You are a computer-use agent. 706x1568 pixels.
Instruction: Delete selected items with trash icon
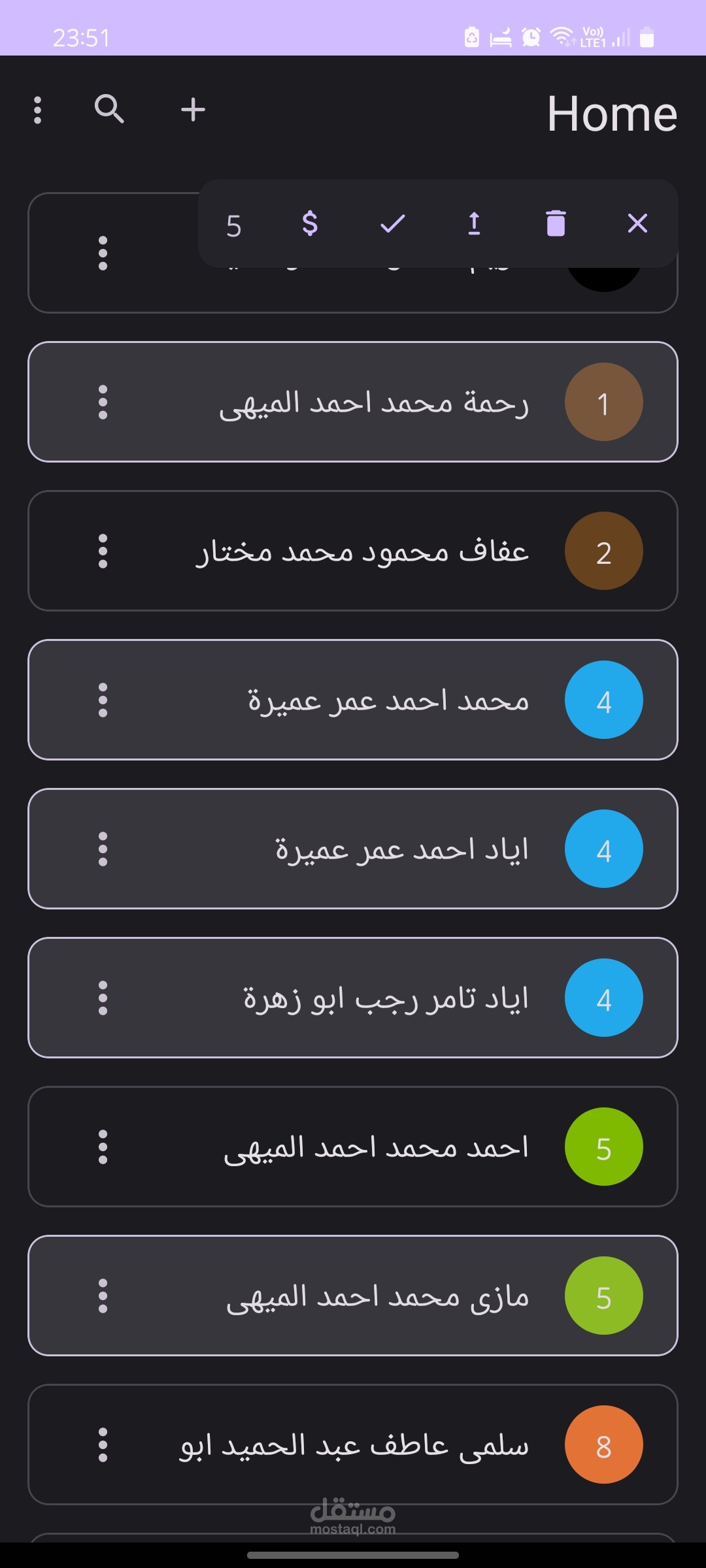(556, 223)
